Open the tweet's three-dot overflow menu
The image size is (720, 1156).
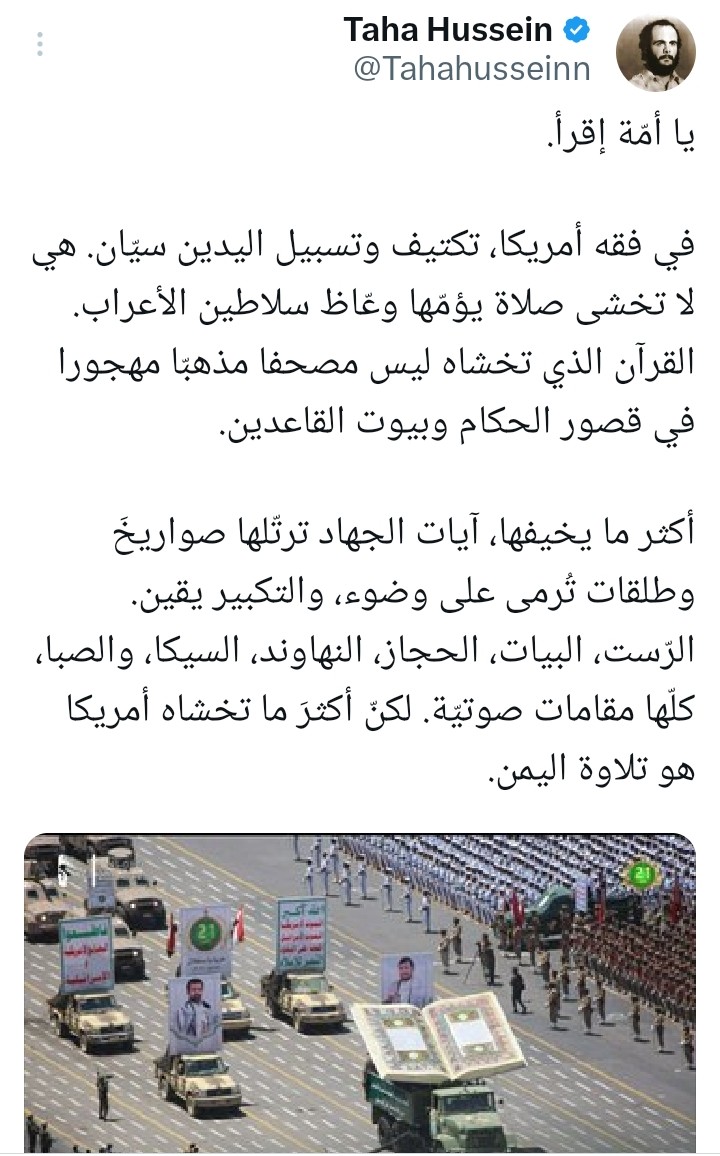(40, 44)
